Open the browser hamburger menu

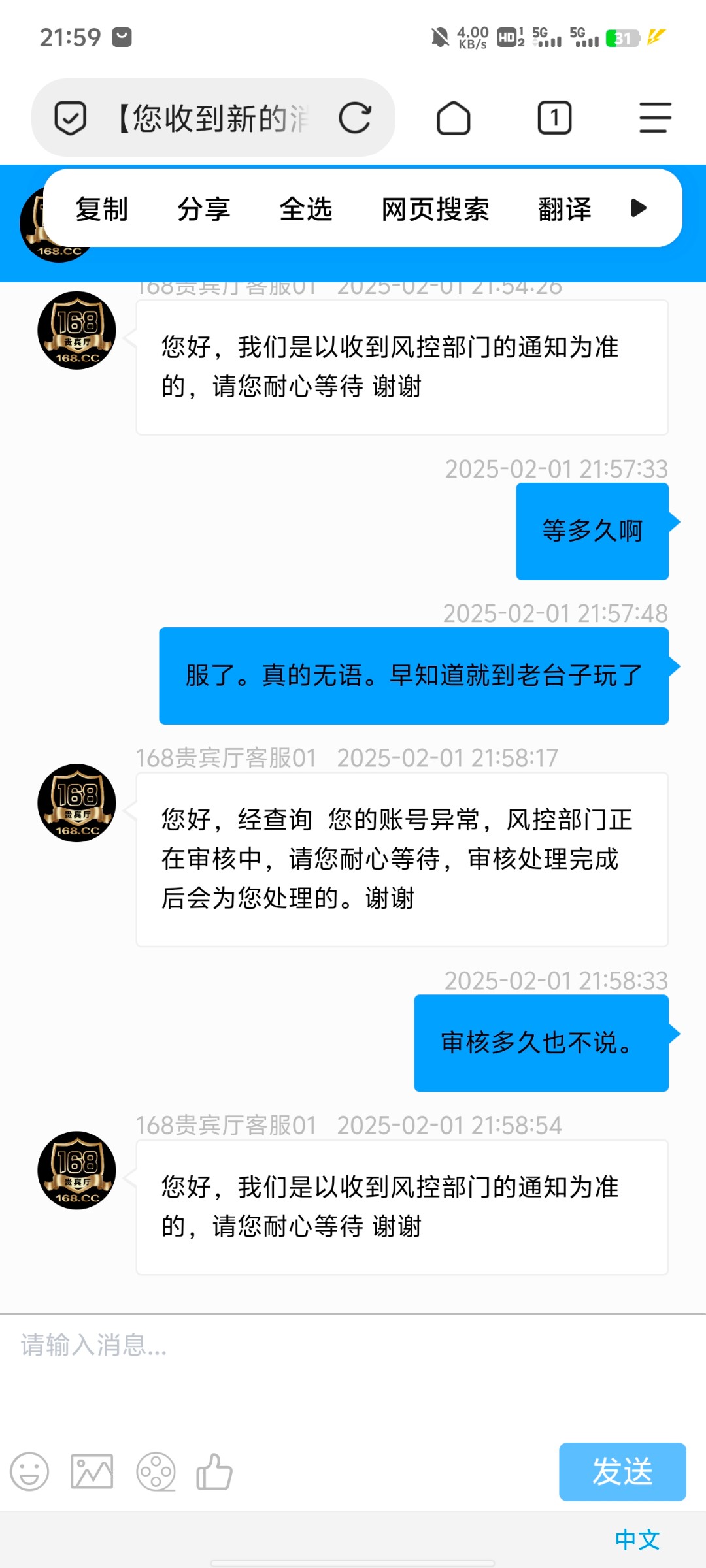(x=656, y=118)
